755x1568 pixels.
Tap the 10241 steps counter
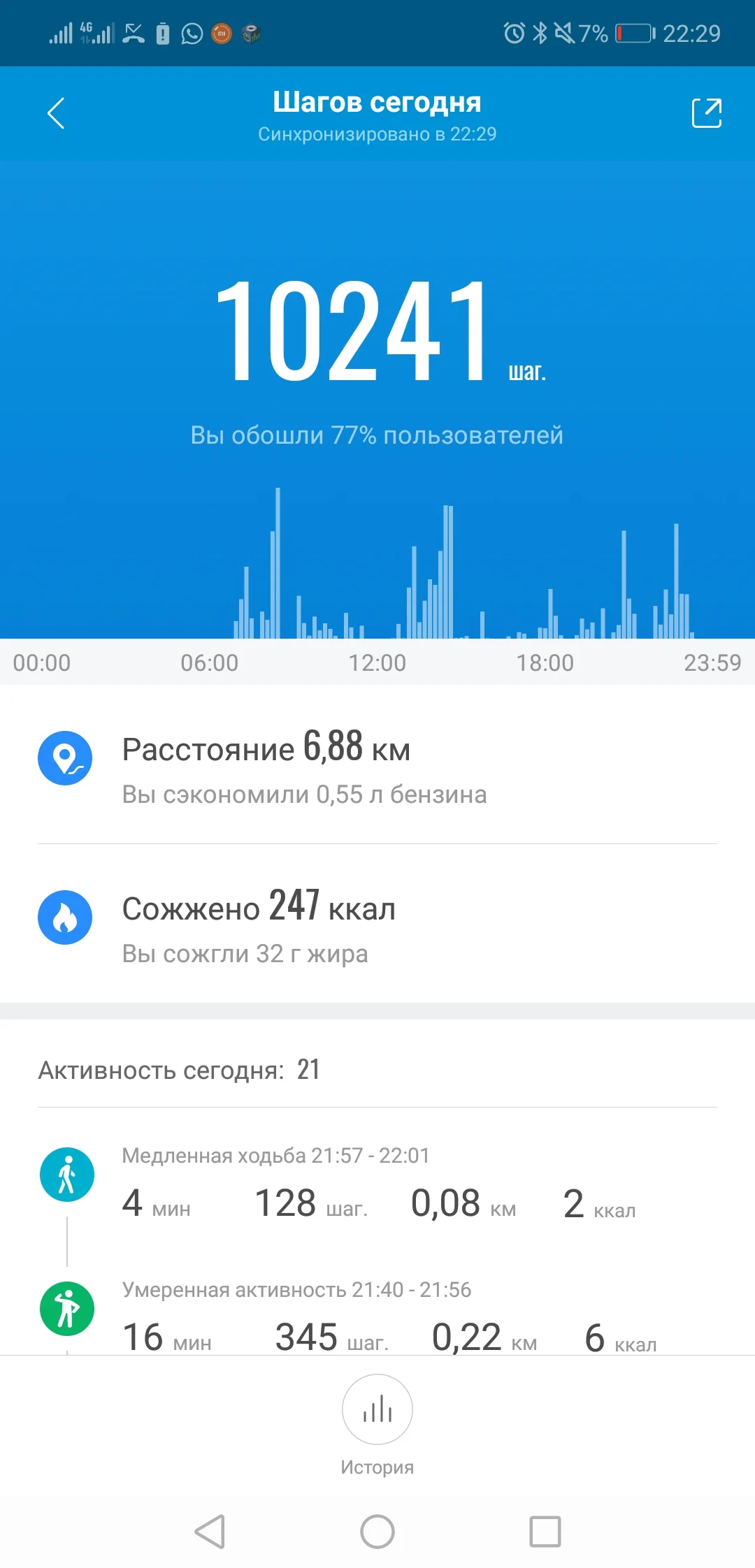(x=350, y=328)
